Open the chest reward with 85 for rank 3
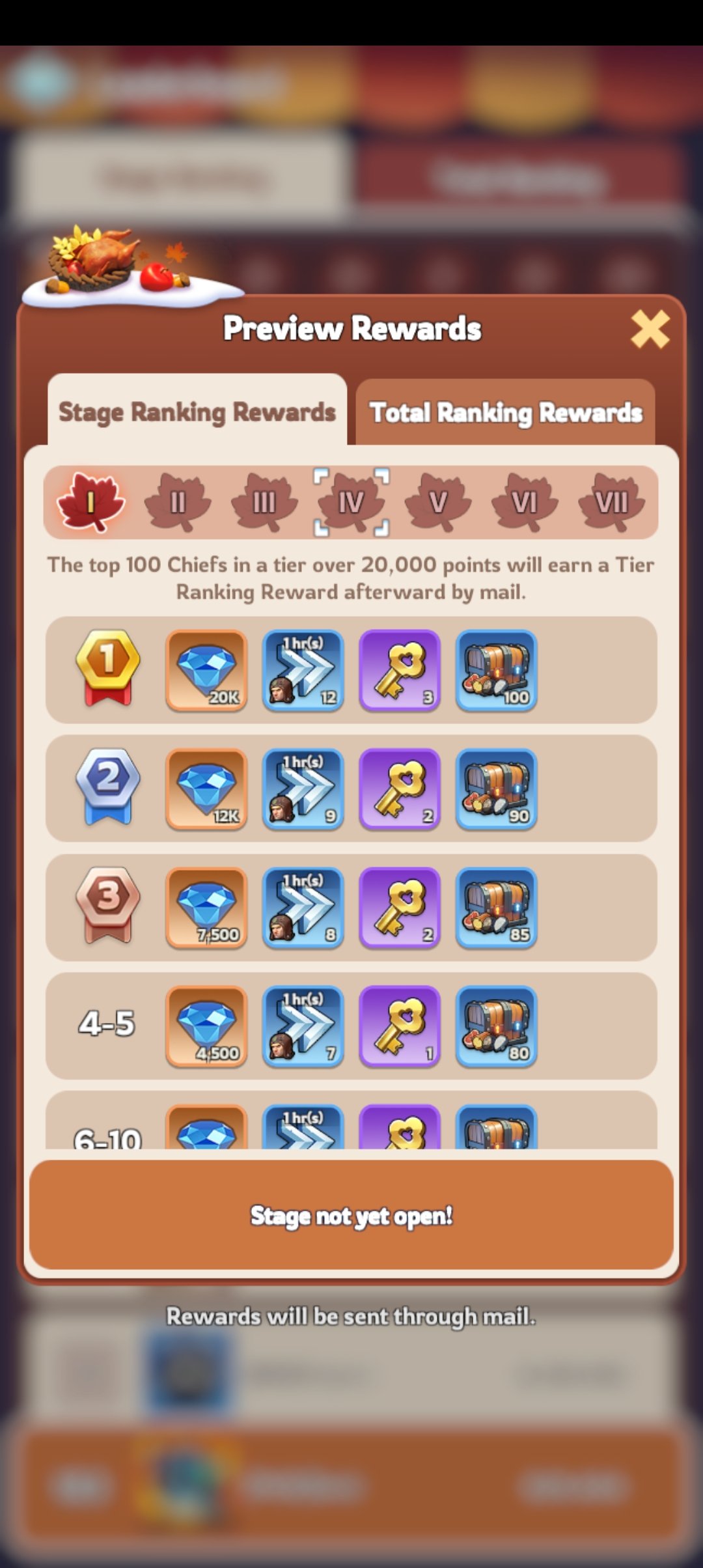The width and height of the screenshot is (703, 1568). click(x=496, y=907)
